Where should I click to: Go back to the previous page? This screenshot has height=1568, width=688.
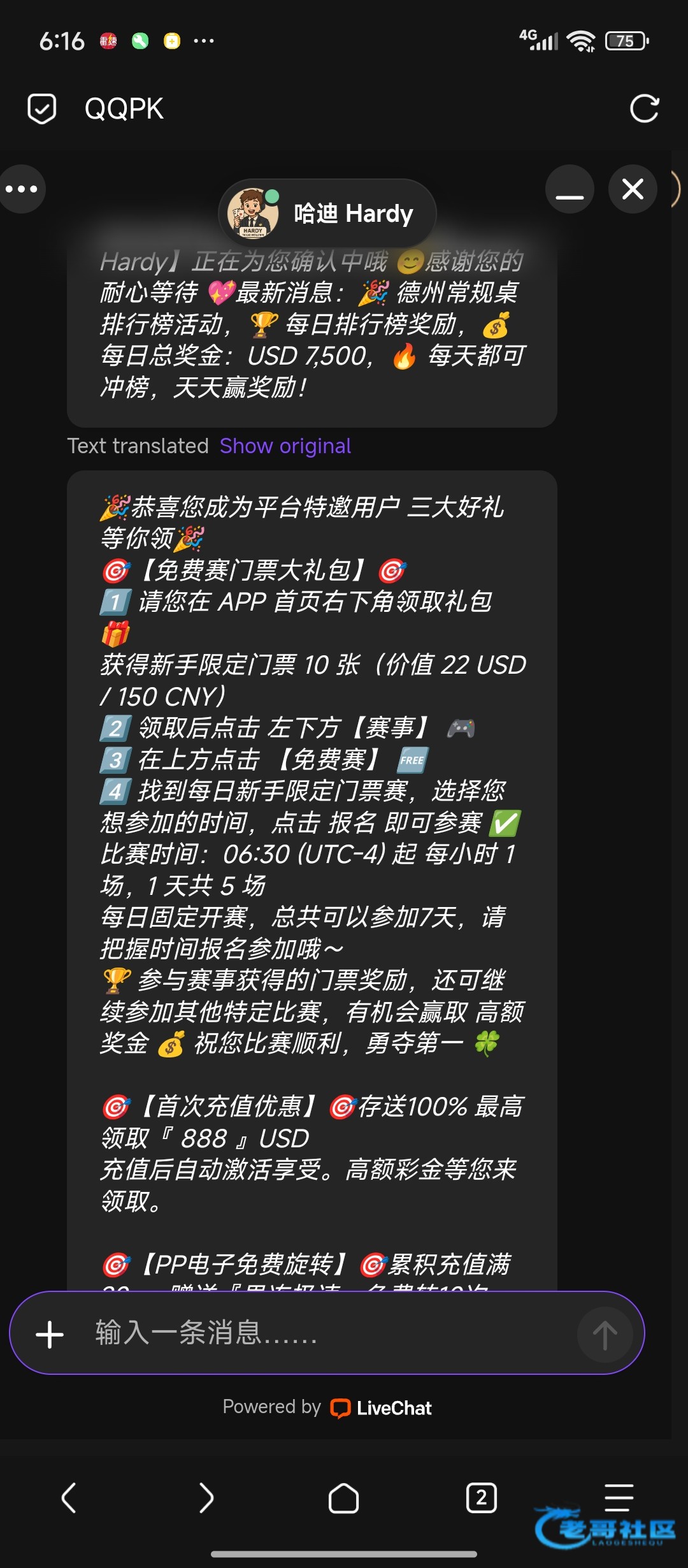[x=69, y=1498]
